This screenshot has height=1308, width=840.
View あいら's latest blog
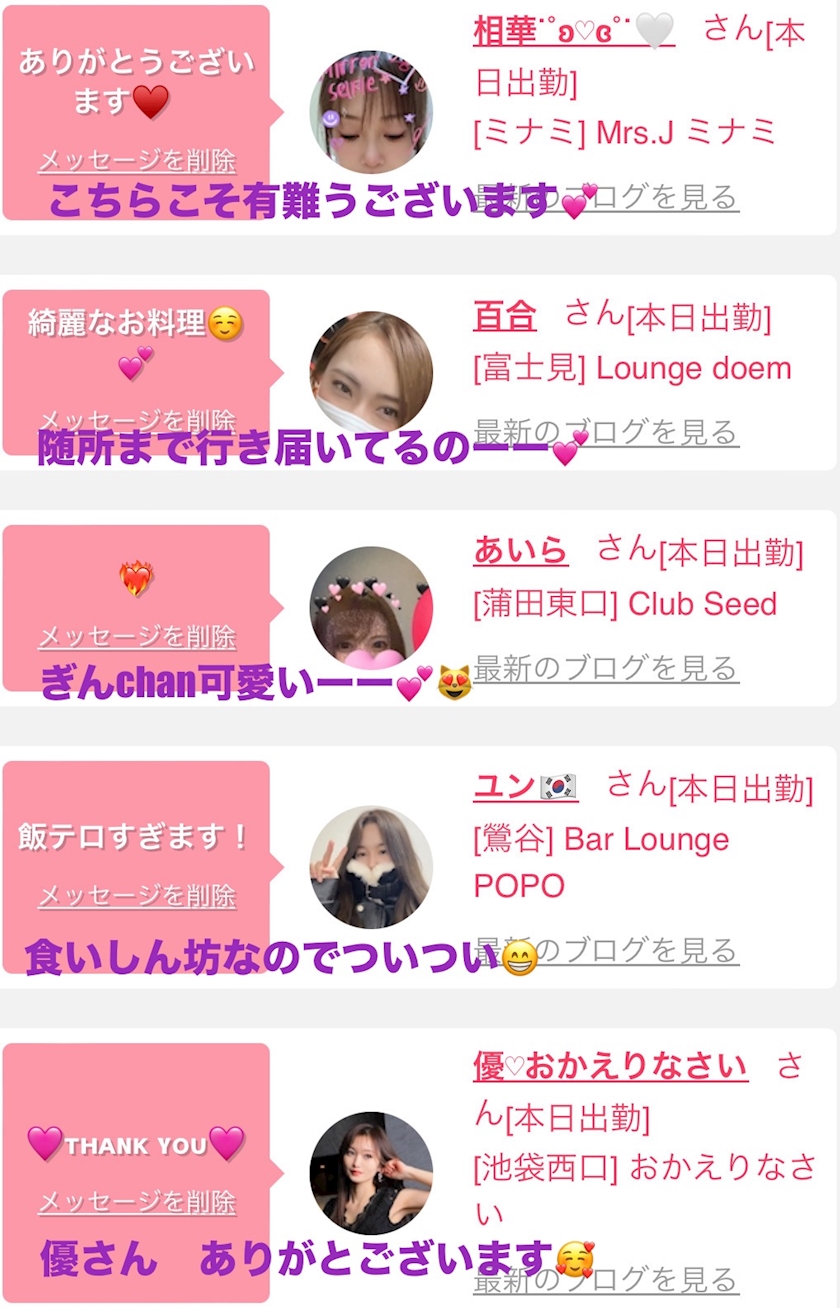[606, 668]
